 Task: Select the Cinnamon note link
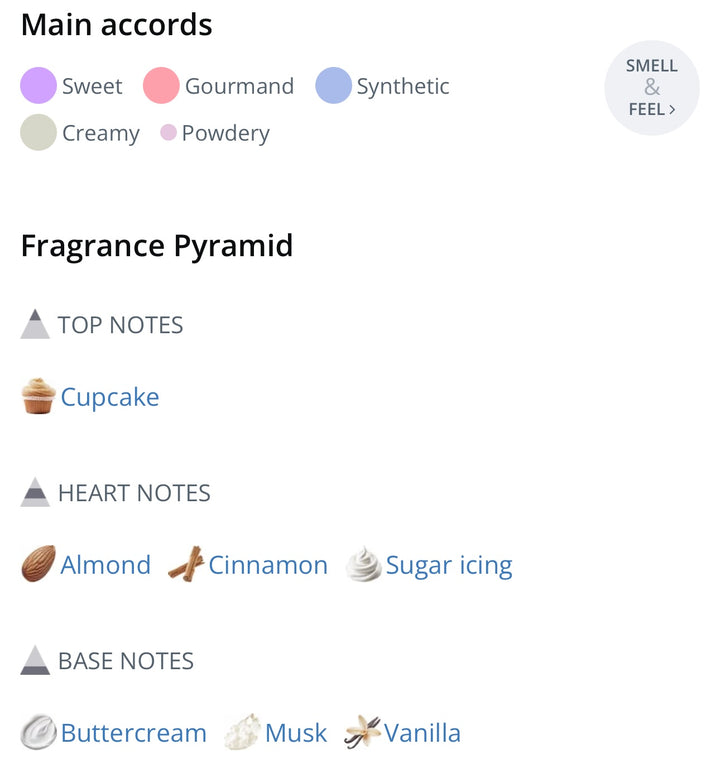[x=267, y=565]
